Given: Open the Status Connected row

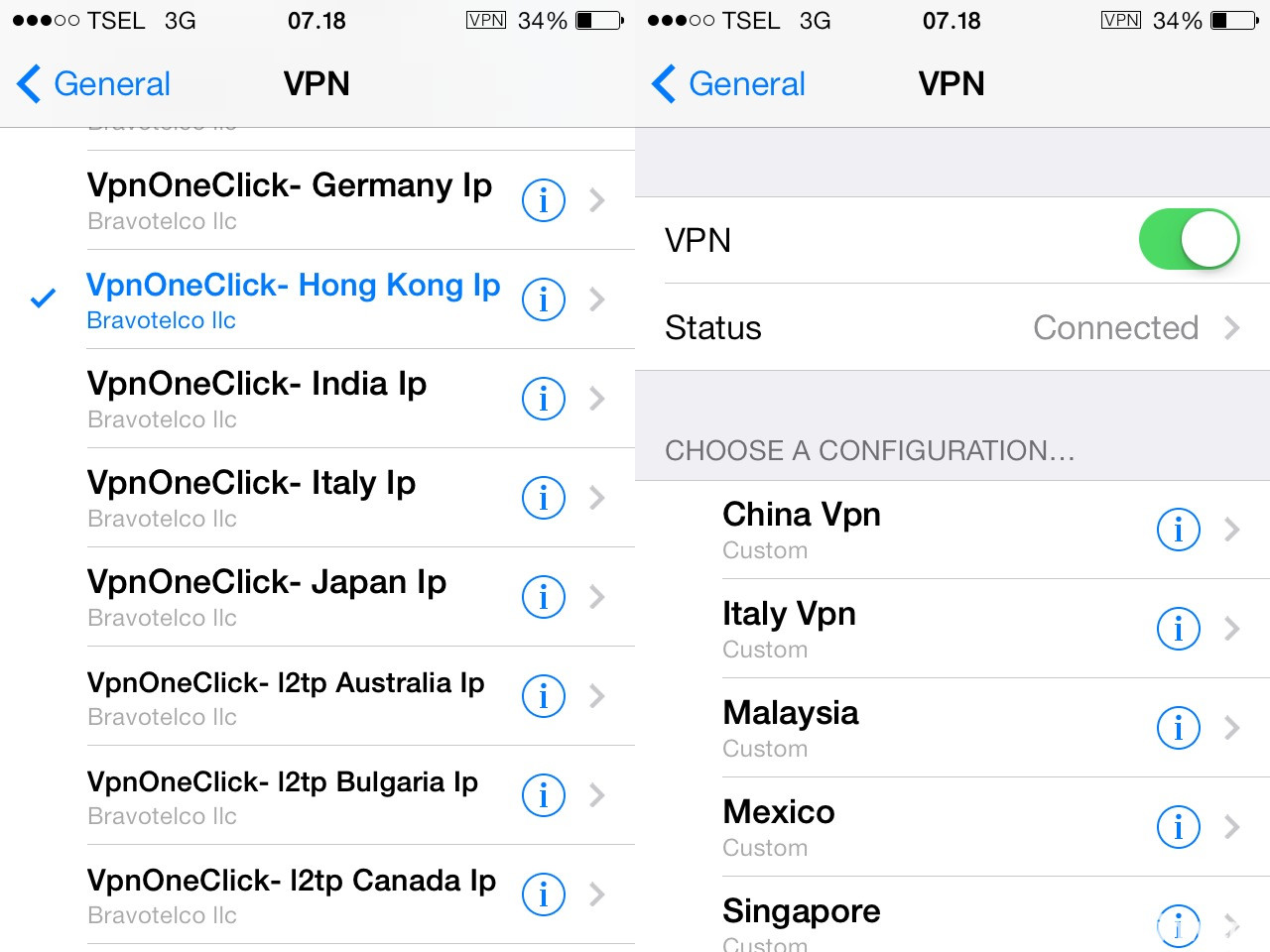Looking at the screenshot, I should point(951,327).
